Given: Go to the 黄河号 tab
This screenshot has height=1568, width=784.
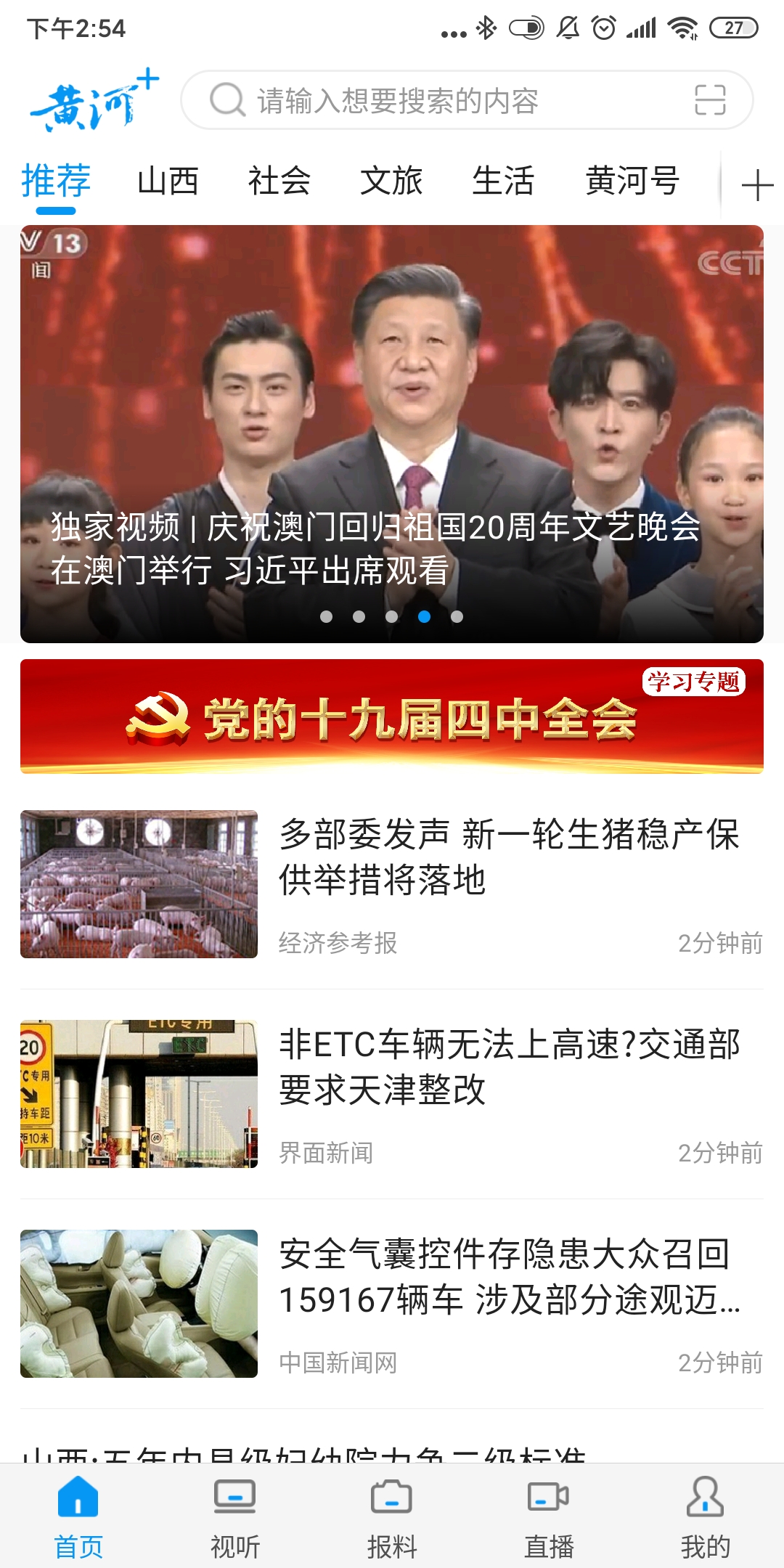Looking at the screenshot, I should 632,181.
